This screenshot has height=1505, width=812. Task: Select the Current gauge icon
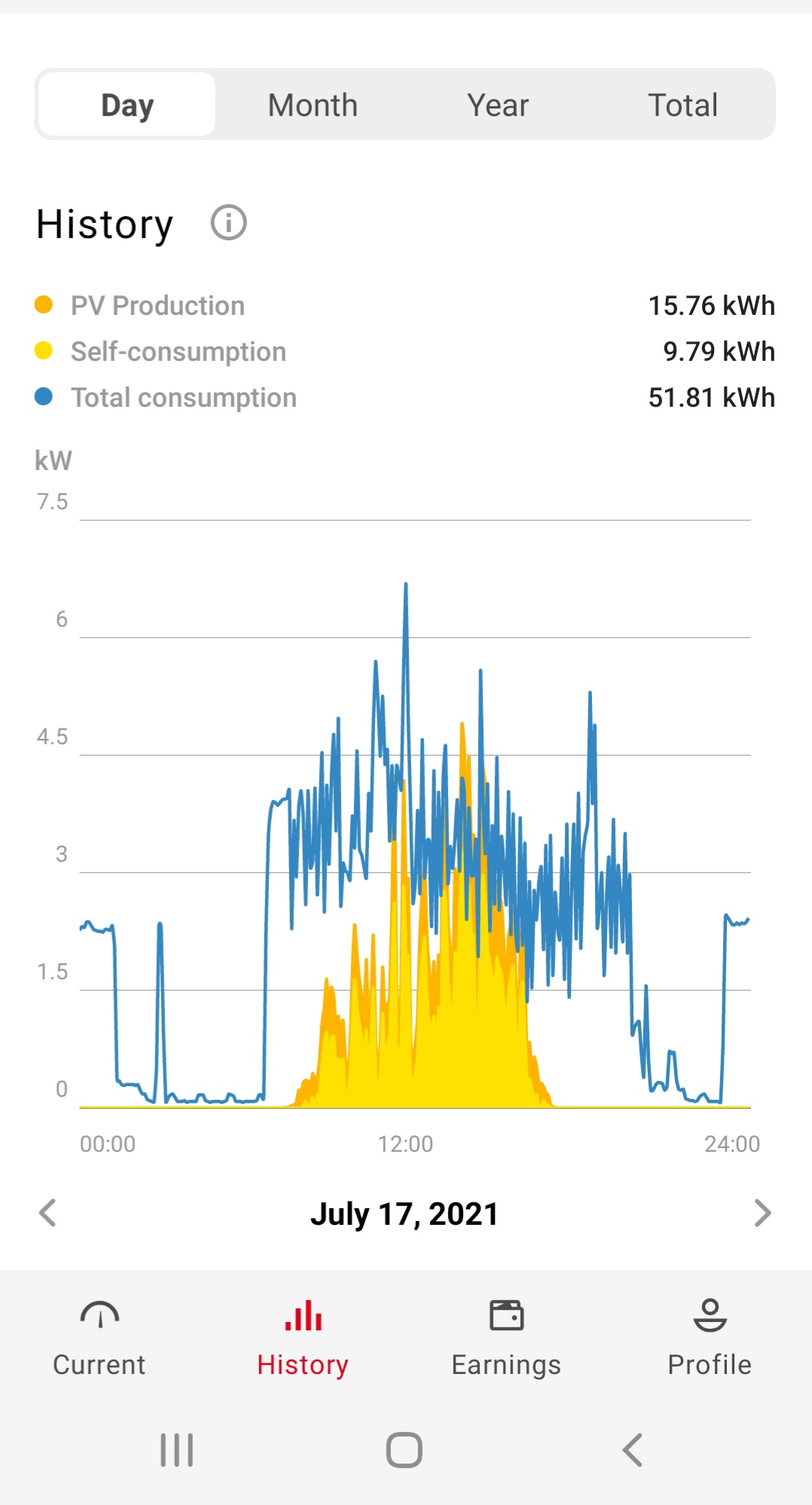tap(99, 1316)
